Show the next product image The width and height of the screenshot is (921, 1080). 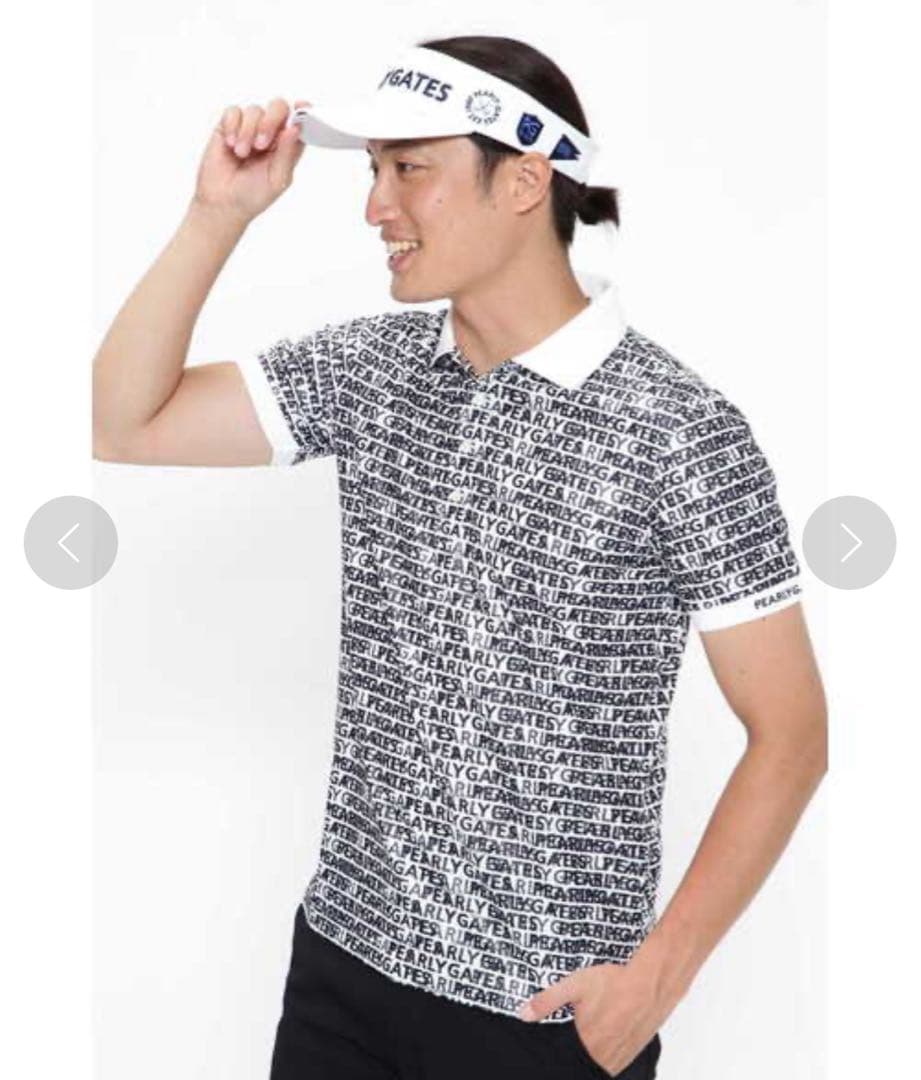[x=849, y=543]
